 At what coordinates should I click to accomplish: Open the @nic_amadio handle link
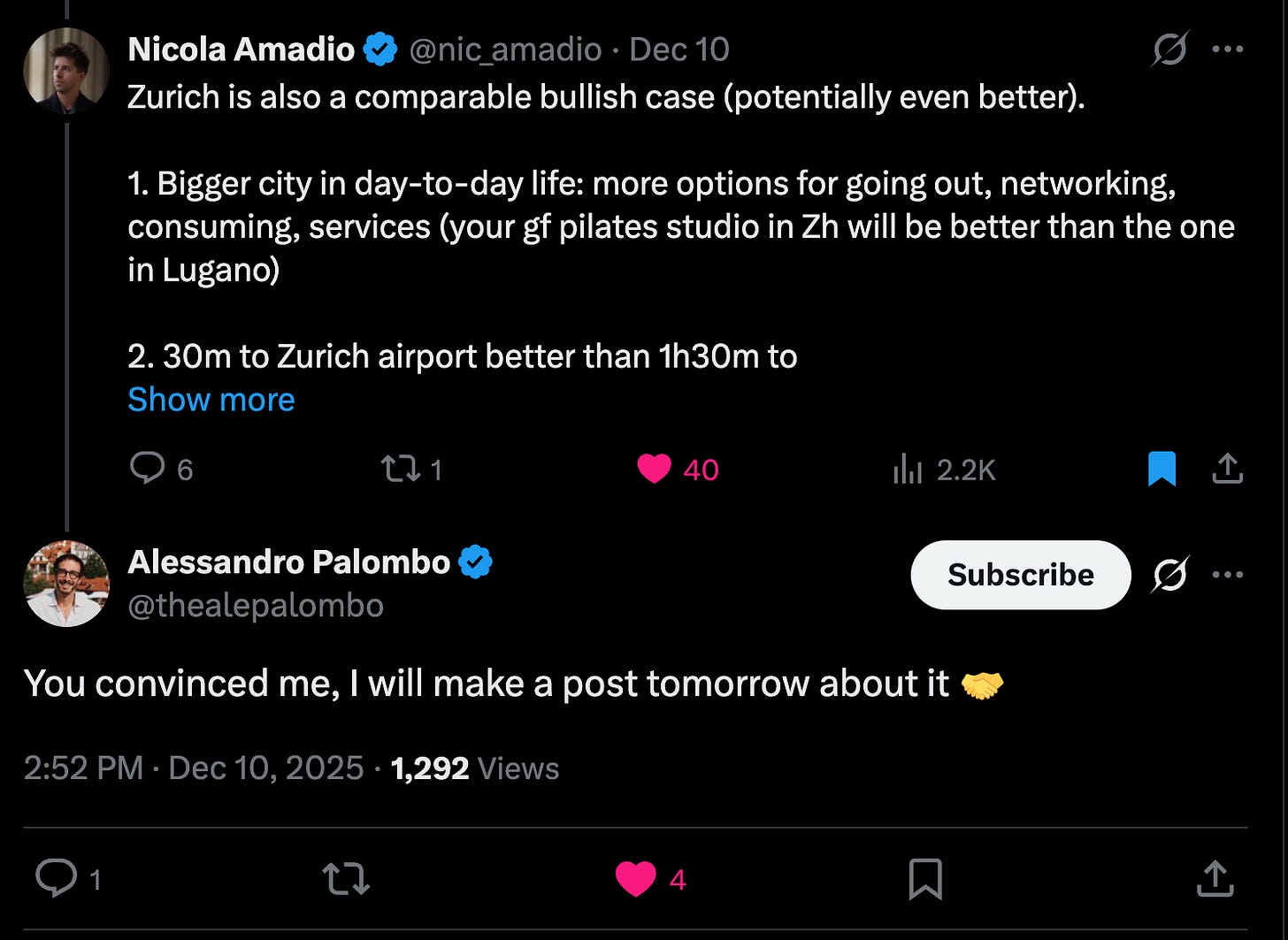(x=505, y=50)
